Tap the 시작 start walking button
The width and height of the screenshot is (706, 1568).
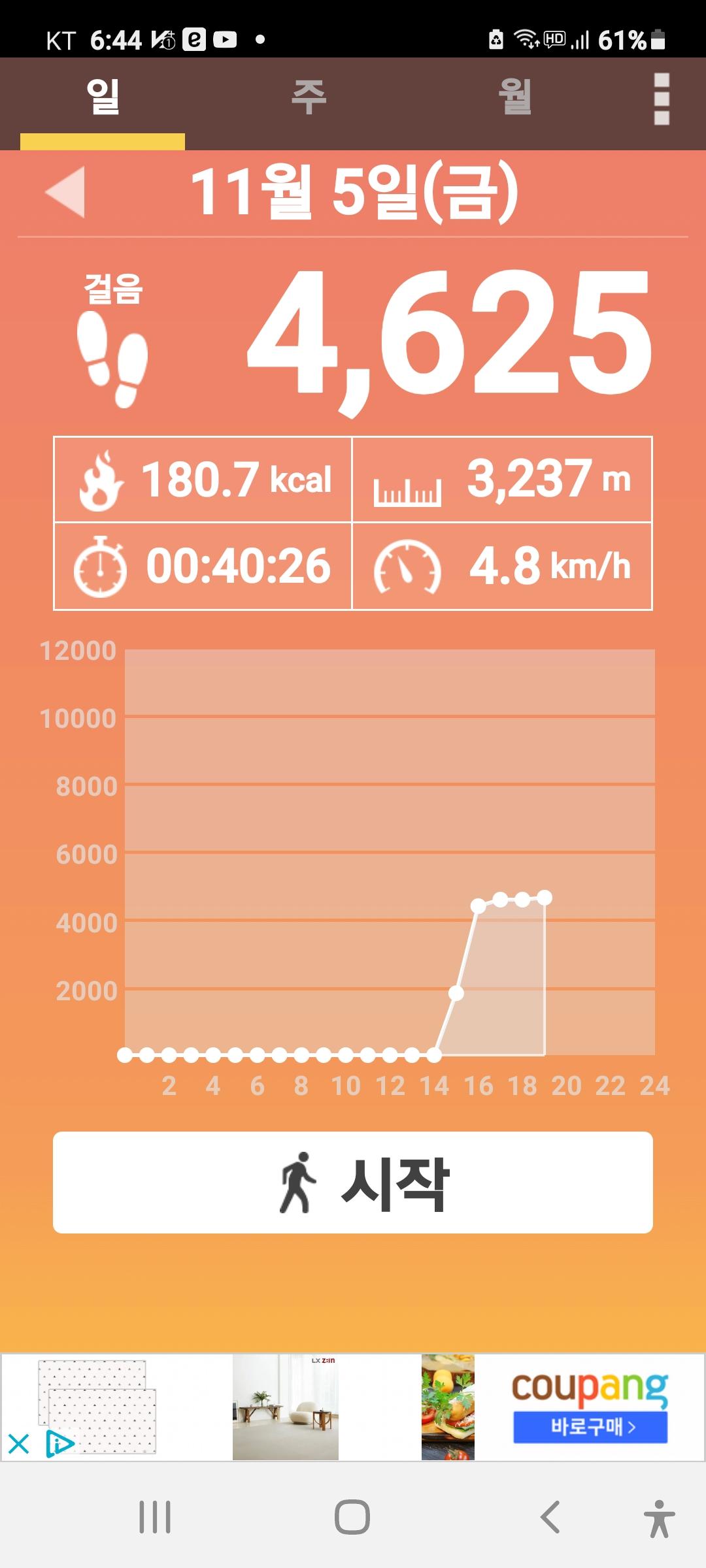(x=353, y=1183)
